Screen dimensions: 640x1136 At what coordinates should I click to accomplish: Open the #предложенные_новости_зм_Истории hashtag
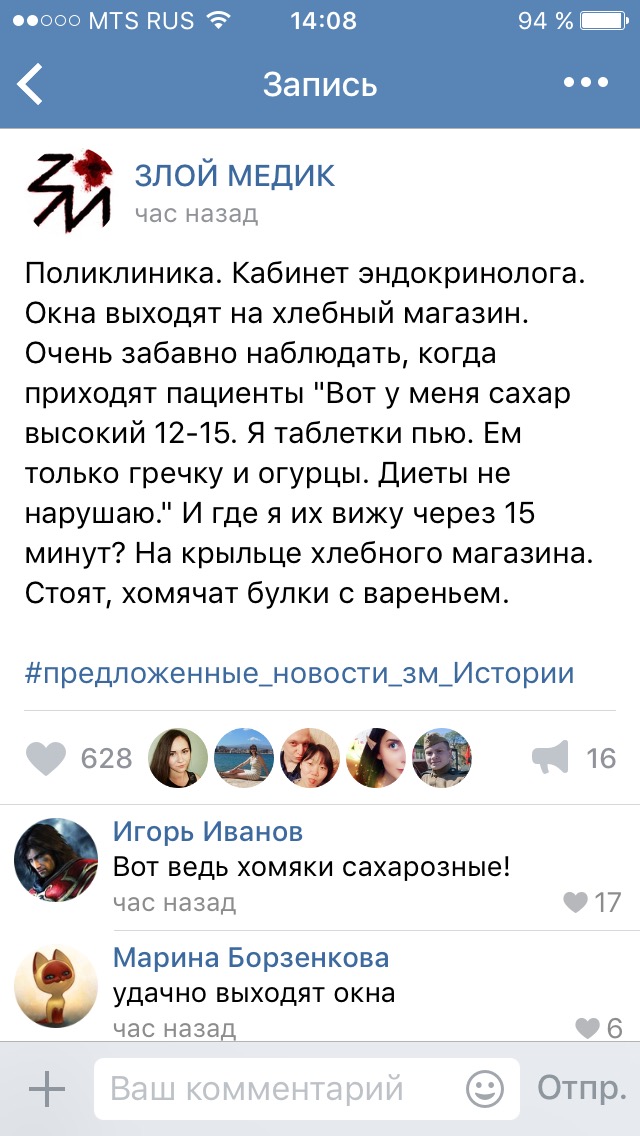pyautogui.click(x=299, y=672)
